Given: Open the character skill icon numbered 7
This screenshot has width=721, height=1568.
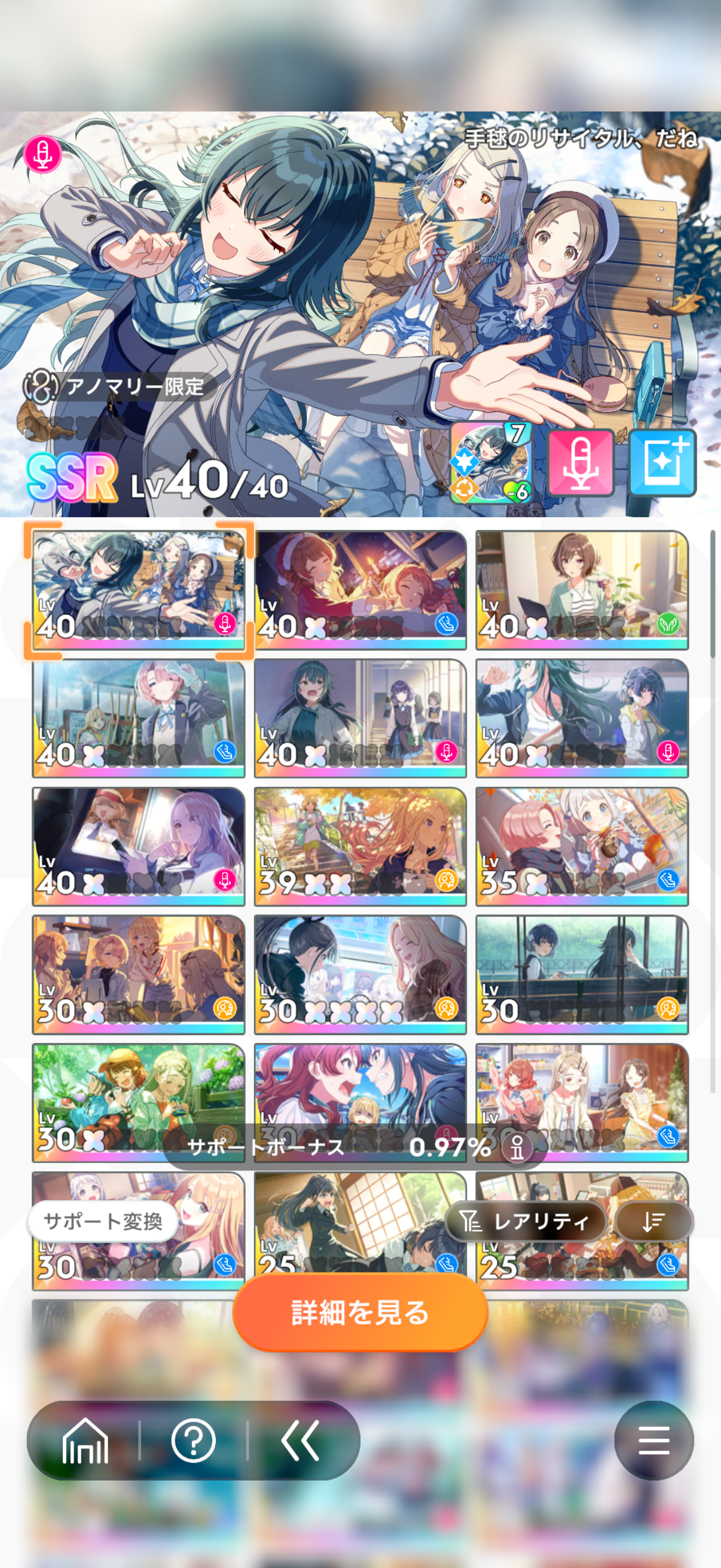Looking at the screenshot, I should pyautogui.click(x=490, y=462).
